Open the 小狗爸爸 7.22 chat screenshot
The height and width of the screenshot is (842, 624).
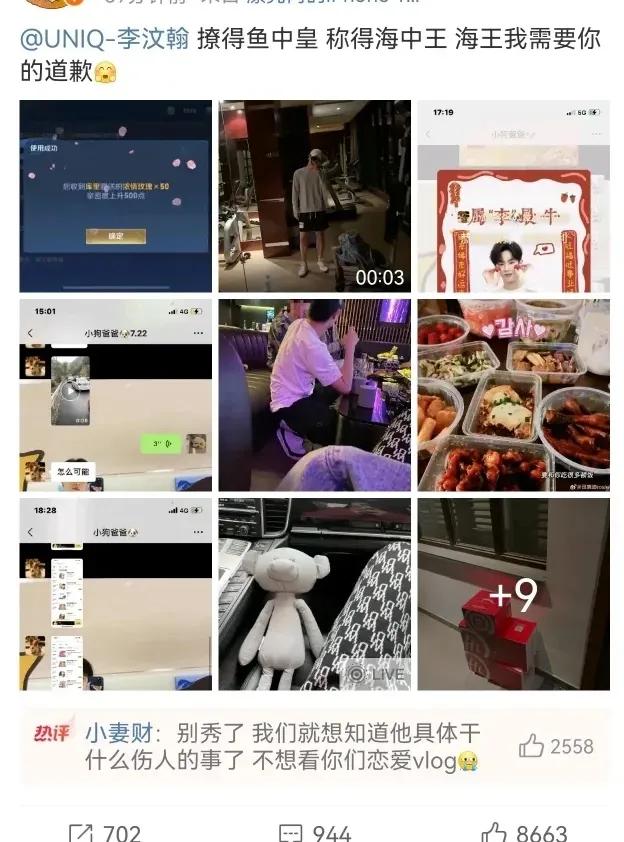tap(116, 395)
